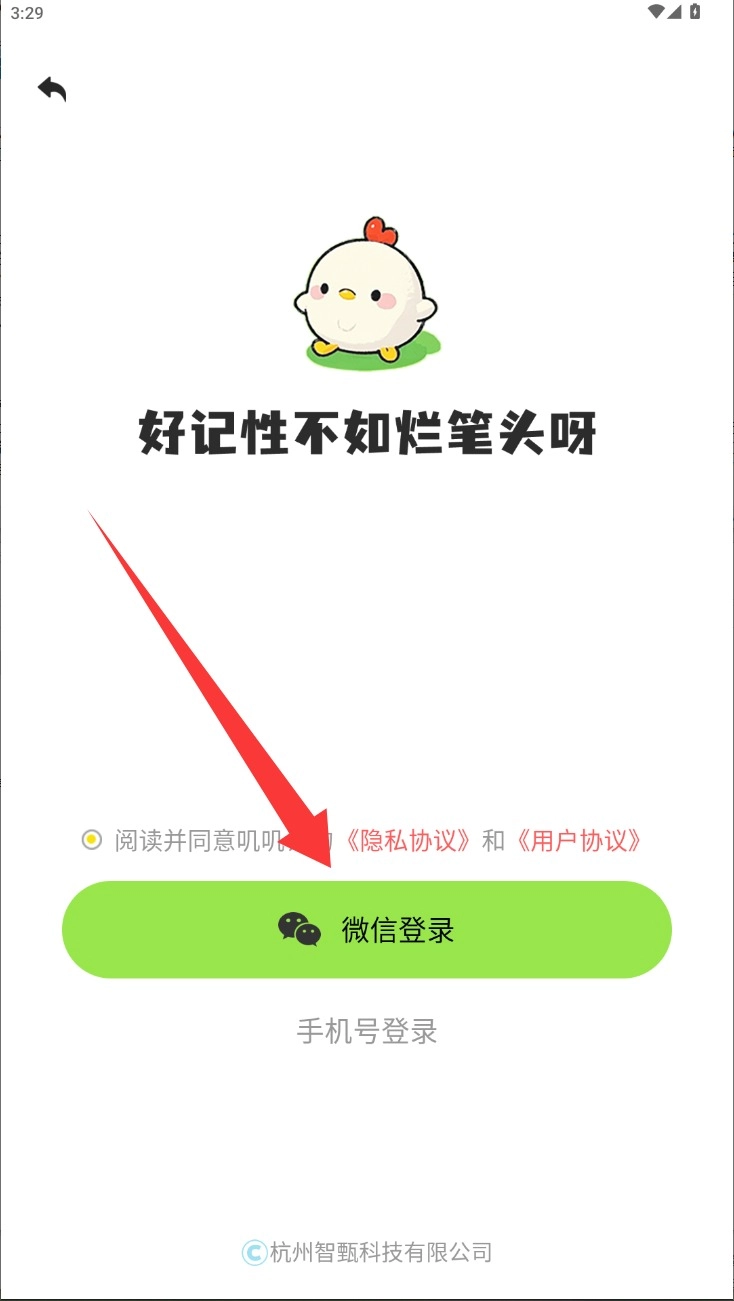
Task: Log in with 微信登录 button
Action: click(x=367, y=930)
